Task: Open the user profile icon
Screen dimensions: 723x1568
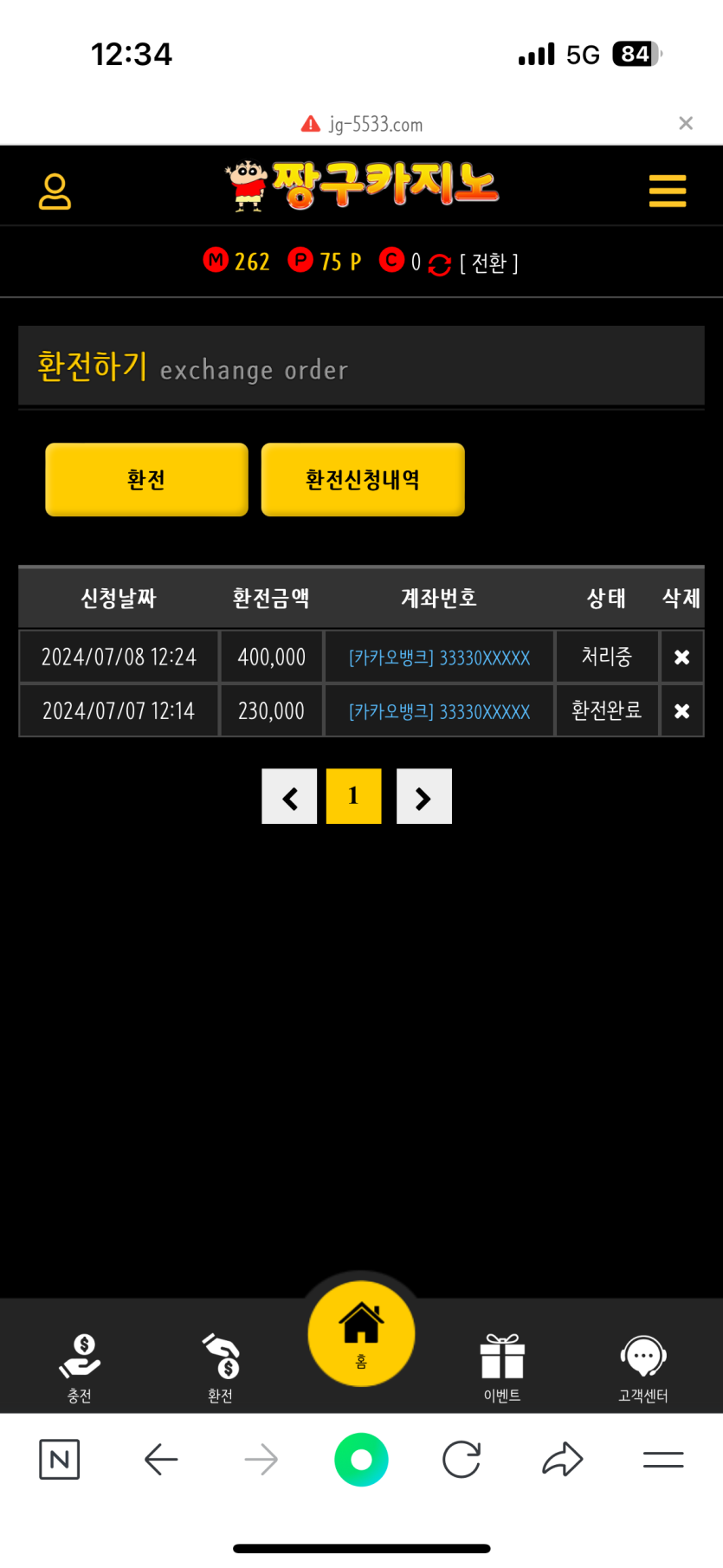Action: 55,191
